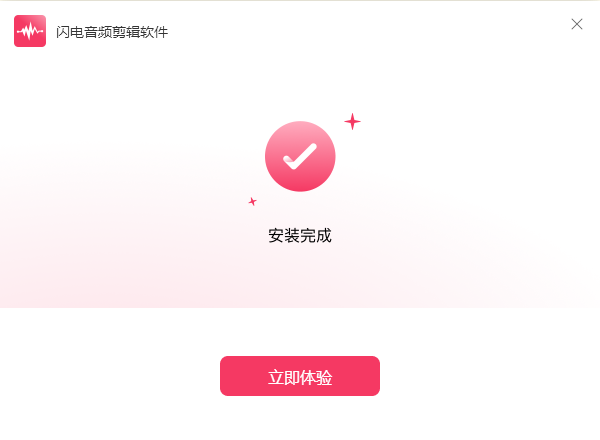Tap the 立即体验 button
The width and height of the screenshot is (600, 440).
coord(300,377)
